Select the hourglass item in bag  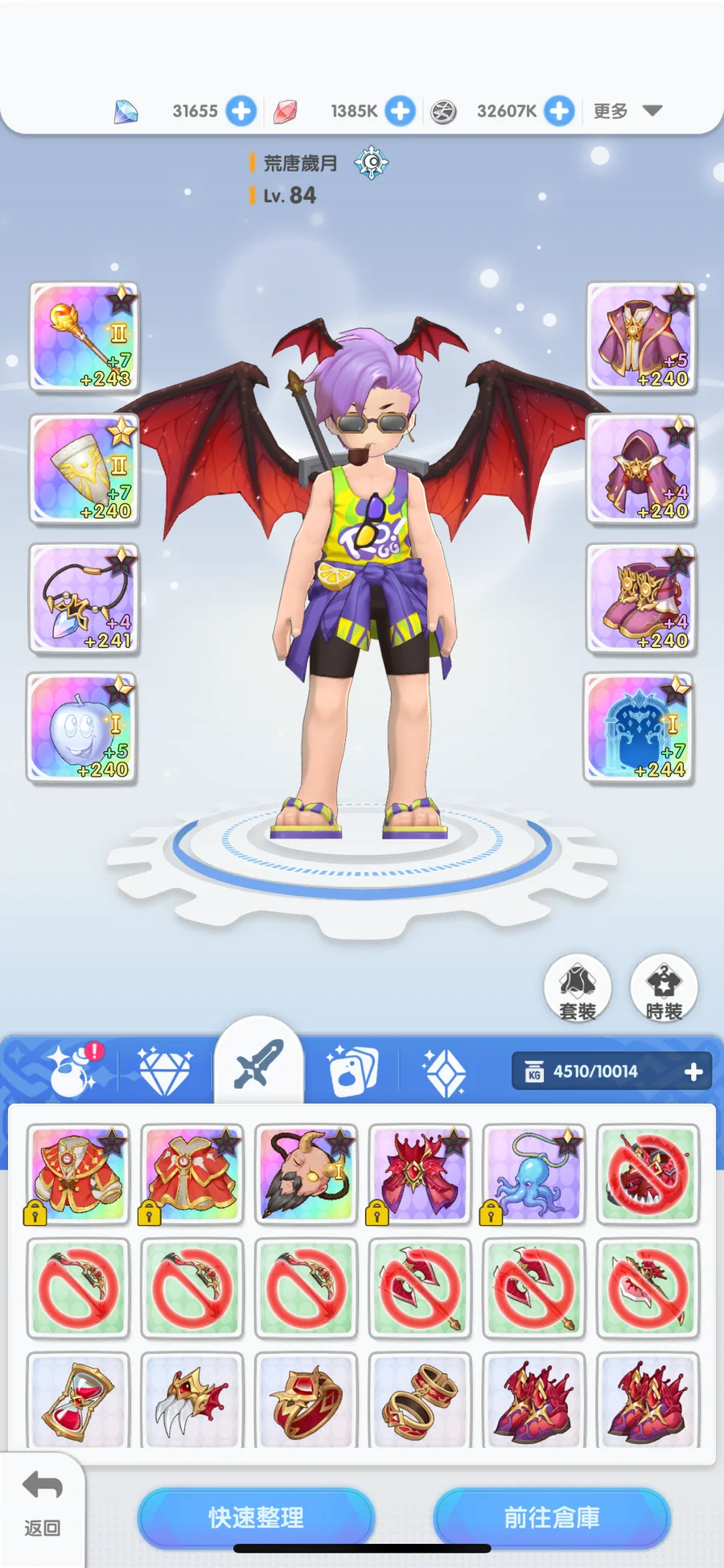click(x=78, y=1401)
